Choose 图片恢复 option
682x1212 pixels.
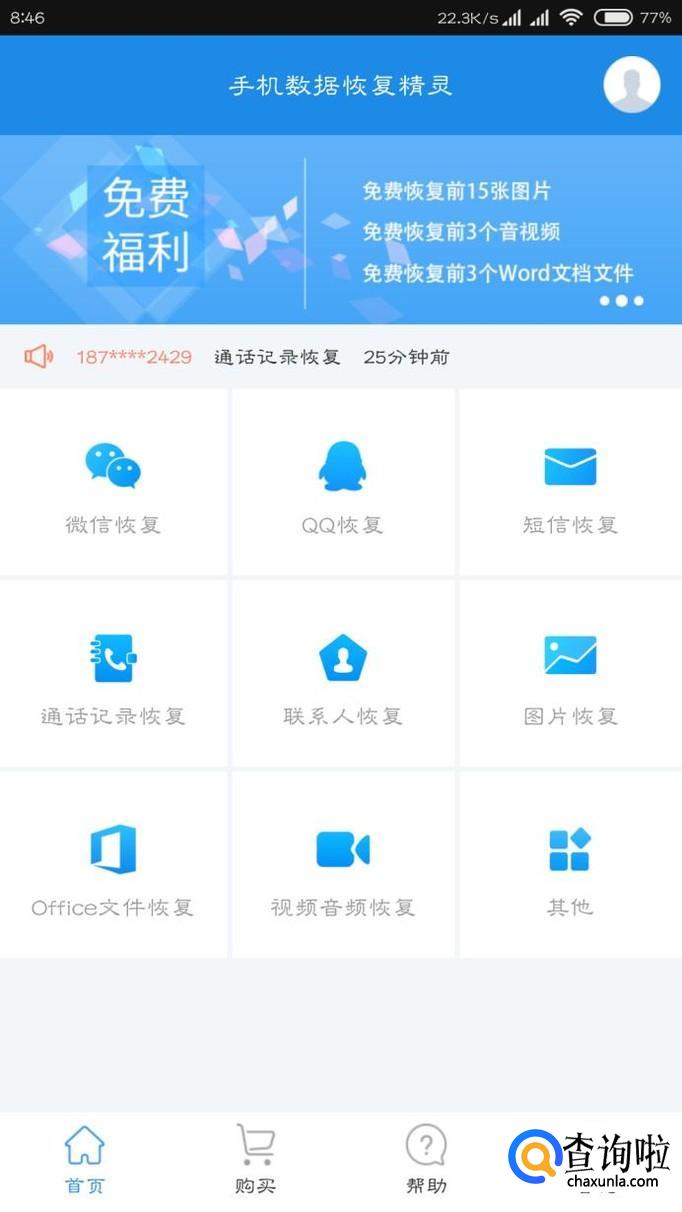point(570,675)
